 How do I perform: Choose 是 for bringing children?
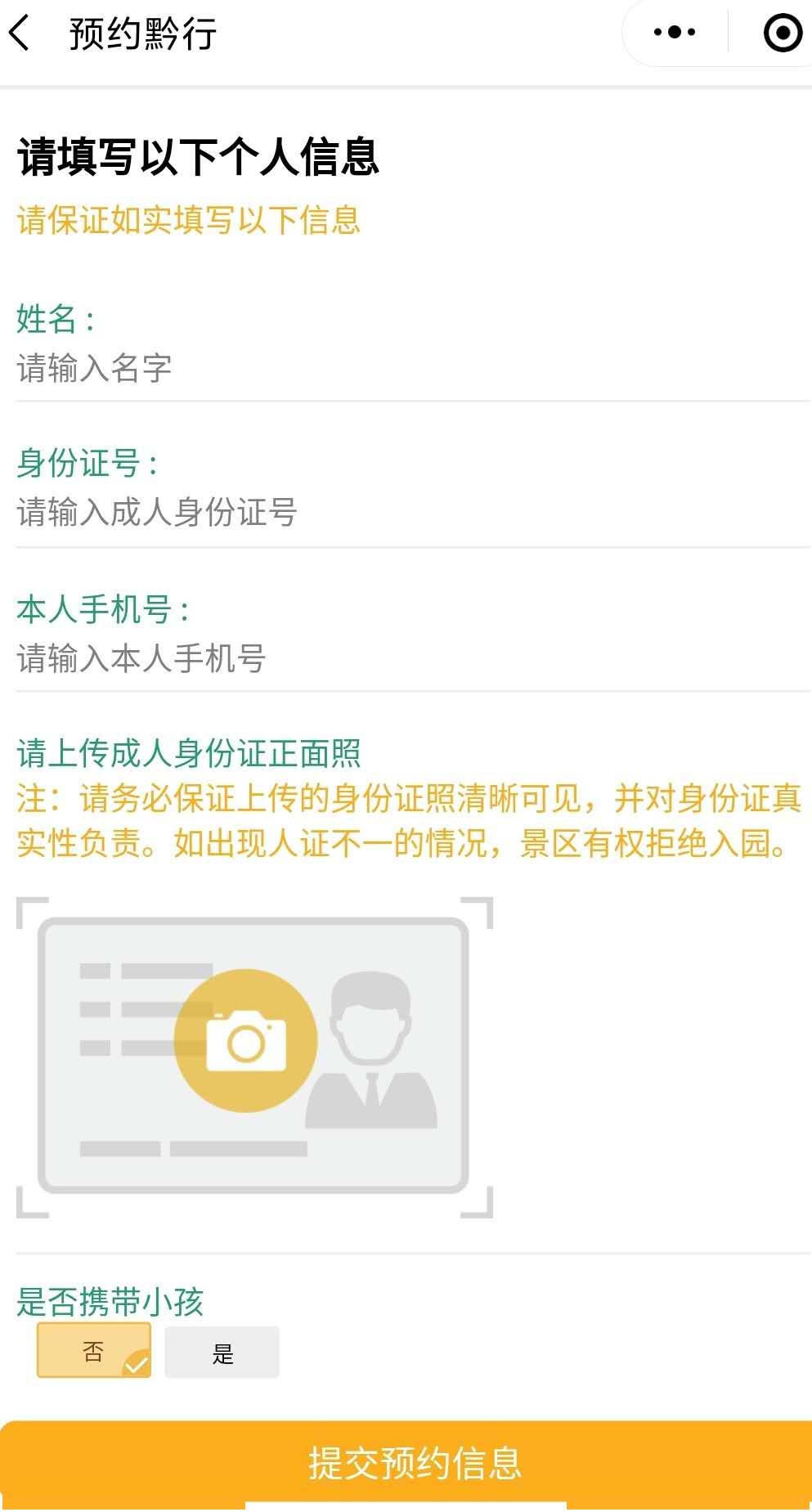222,1353
